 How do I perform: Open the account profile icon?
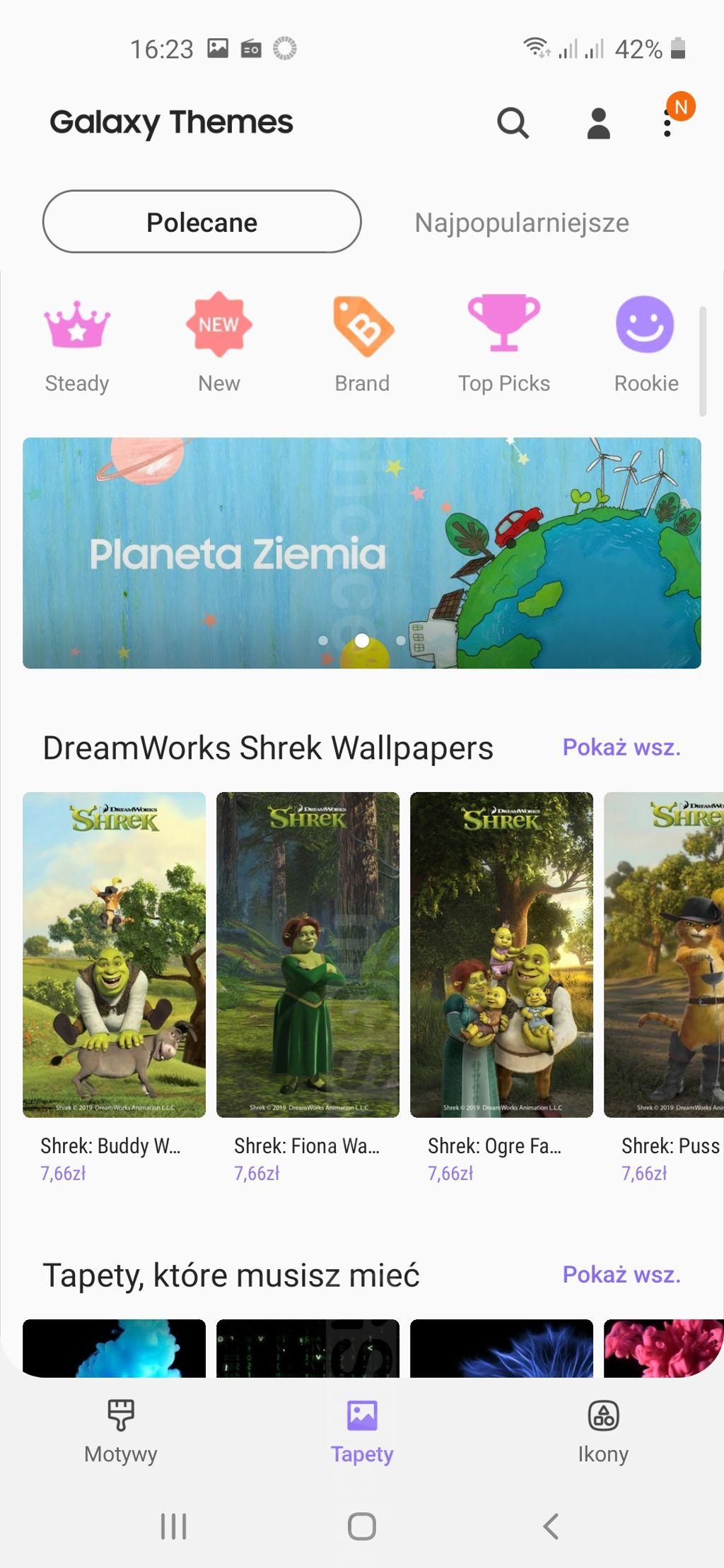(x=598, y=124)
